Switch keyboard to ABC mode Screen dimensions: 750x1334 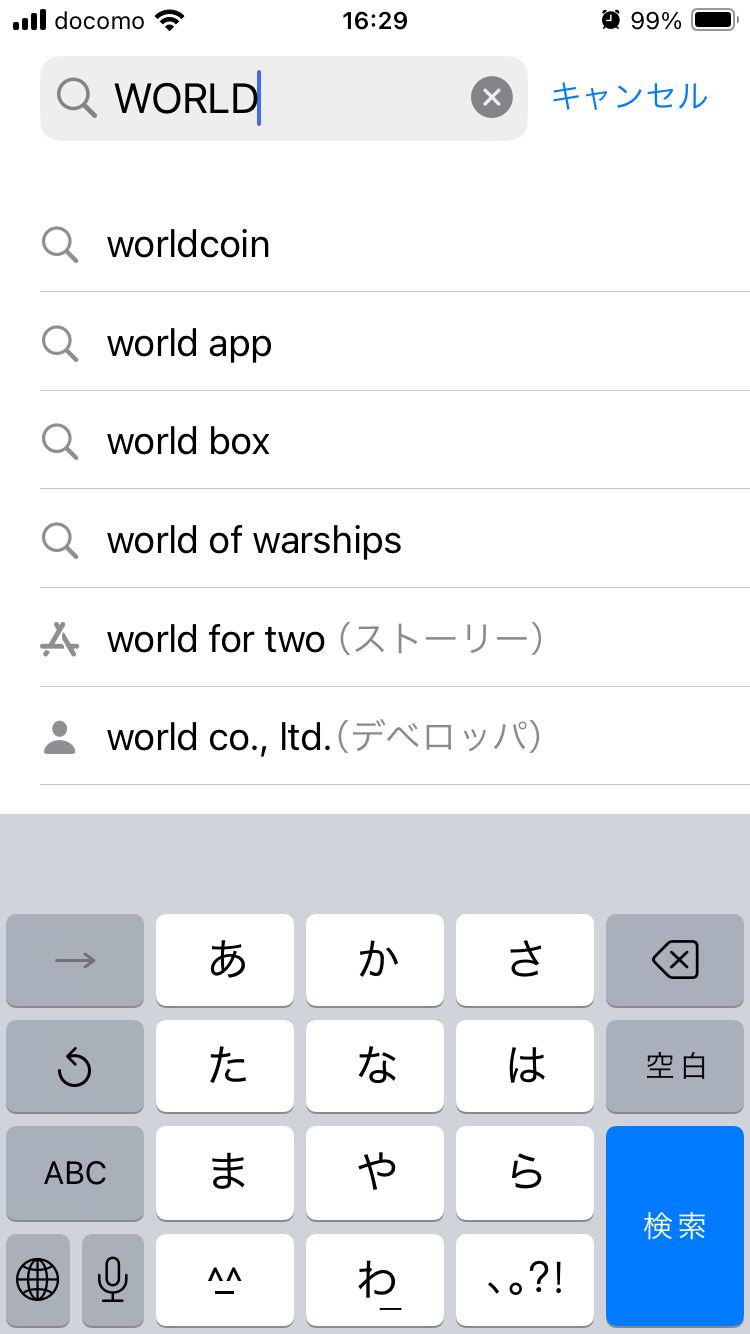pyautogui.click(x=75, y=1173)
